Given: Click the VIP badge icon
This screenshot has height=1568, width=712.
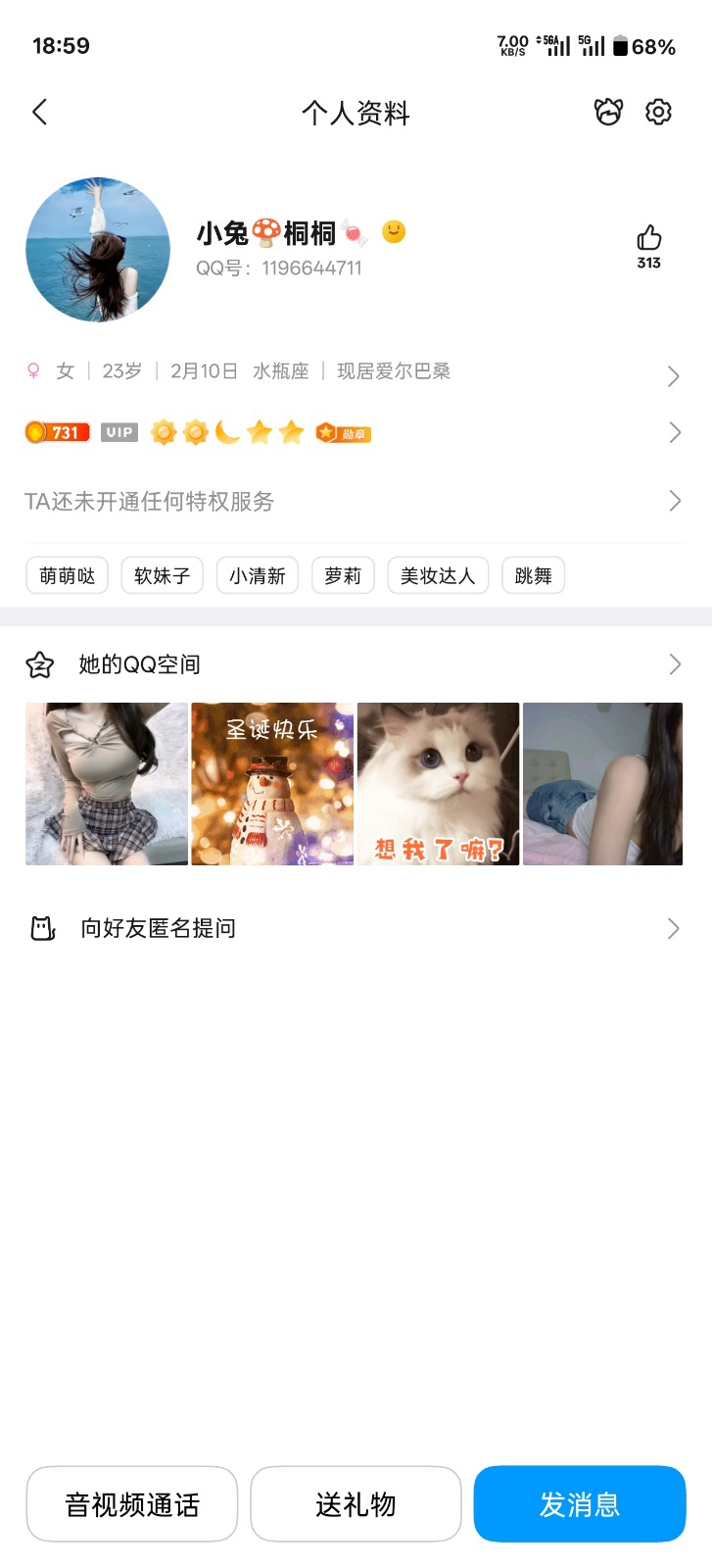Looking at the screenshot, I should (117, 431).
